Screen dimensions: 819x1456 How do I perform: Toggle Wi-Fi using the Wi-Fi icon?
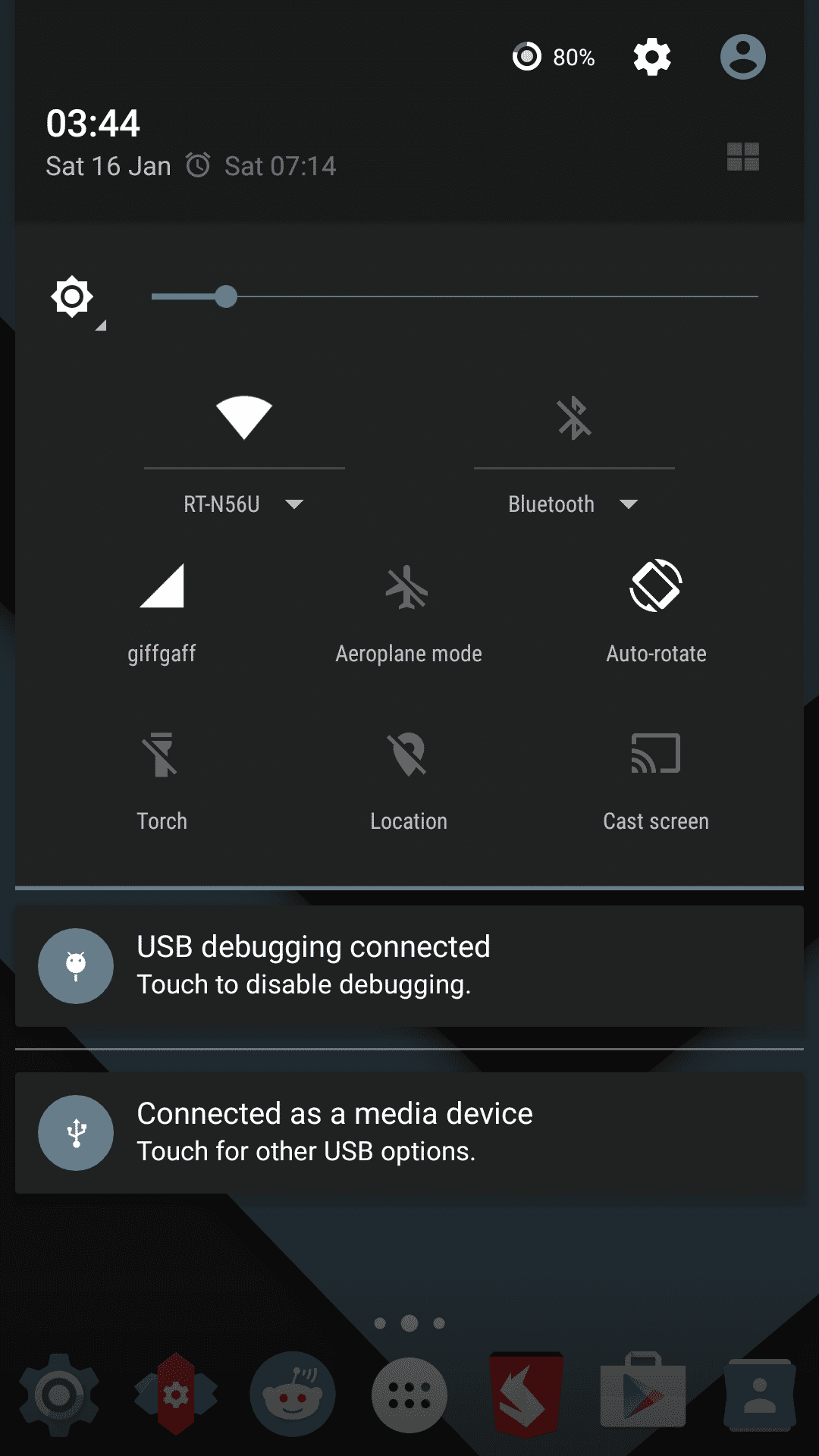(243, 417)
